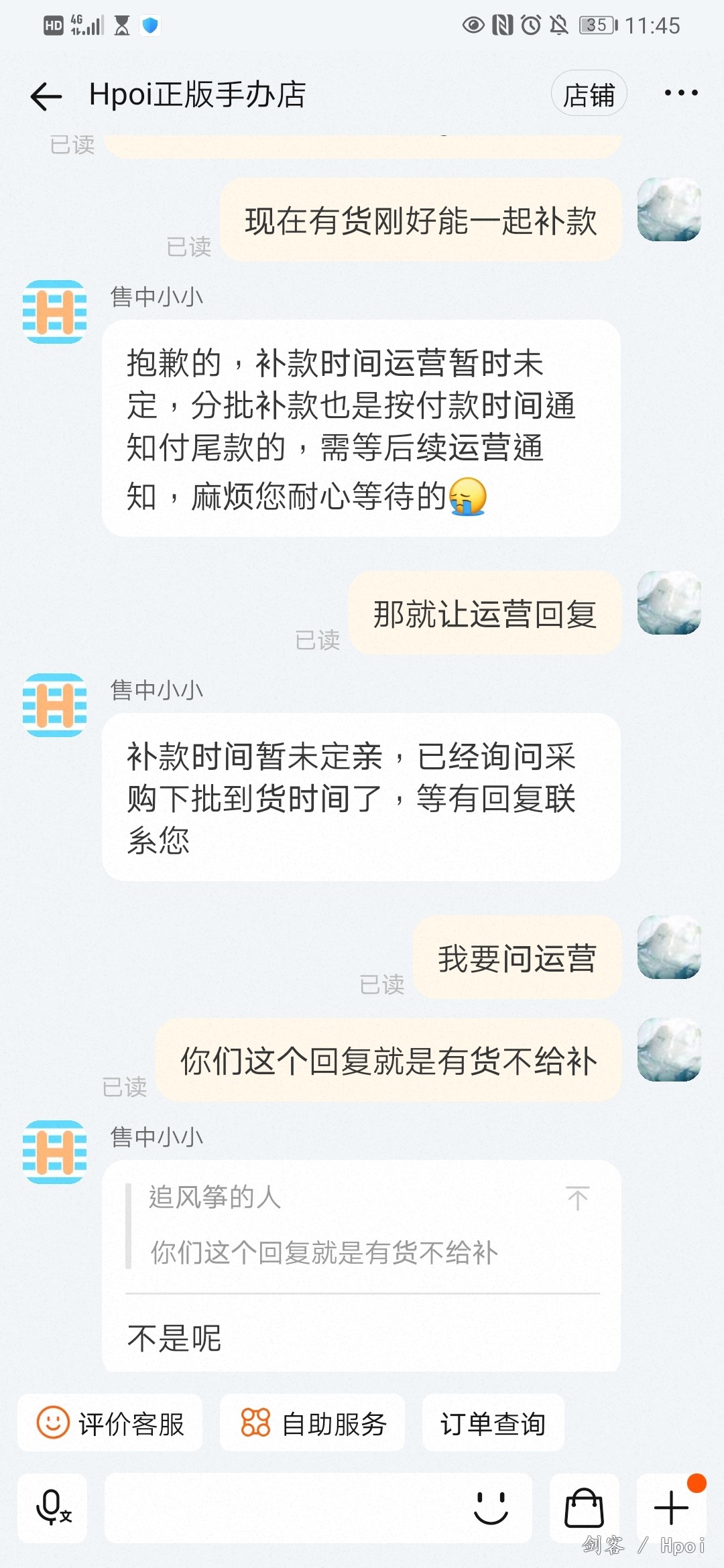This screenshot has height=1568, width=724.
Task: Open 自助服务 self-service options
Action: [313, 1423]
